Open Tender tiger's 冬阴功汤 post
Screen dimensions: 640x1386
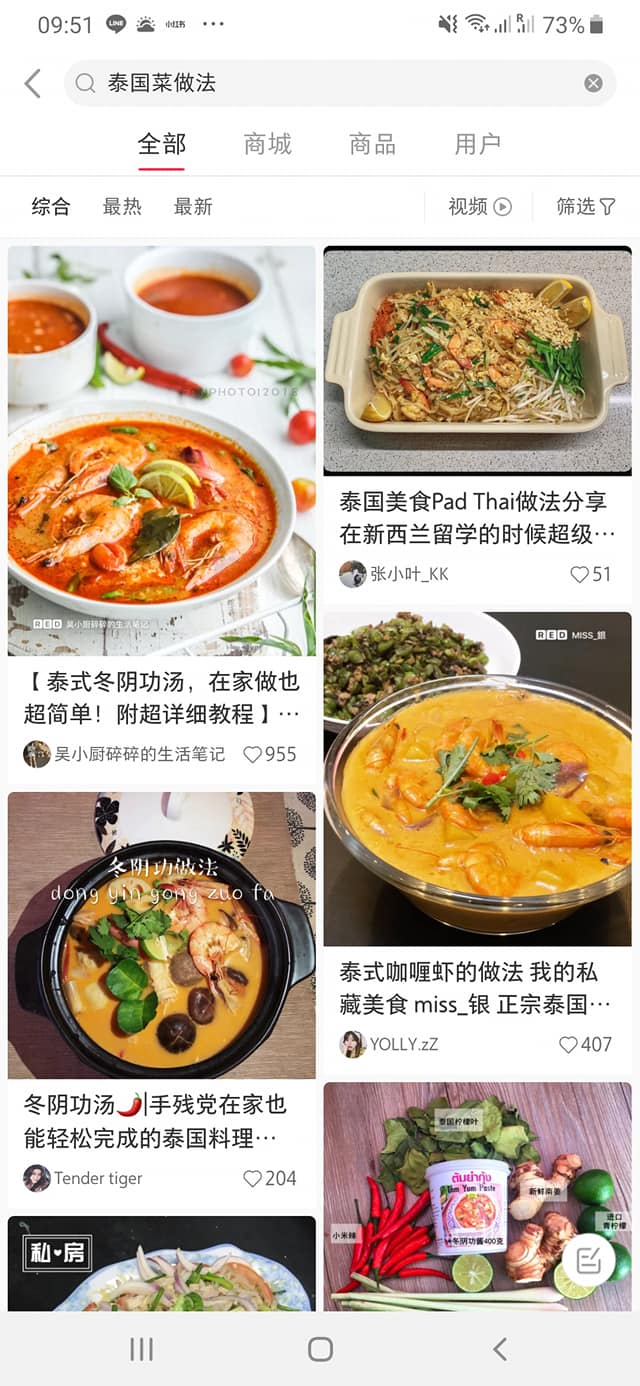pos(161,935)
